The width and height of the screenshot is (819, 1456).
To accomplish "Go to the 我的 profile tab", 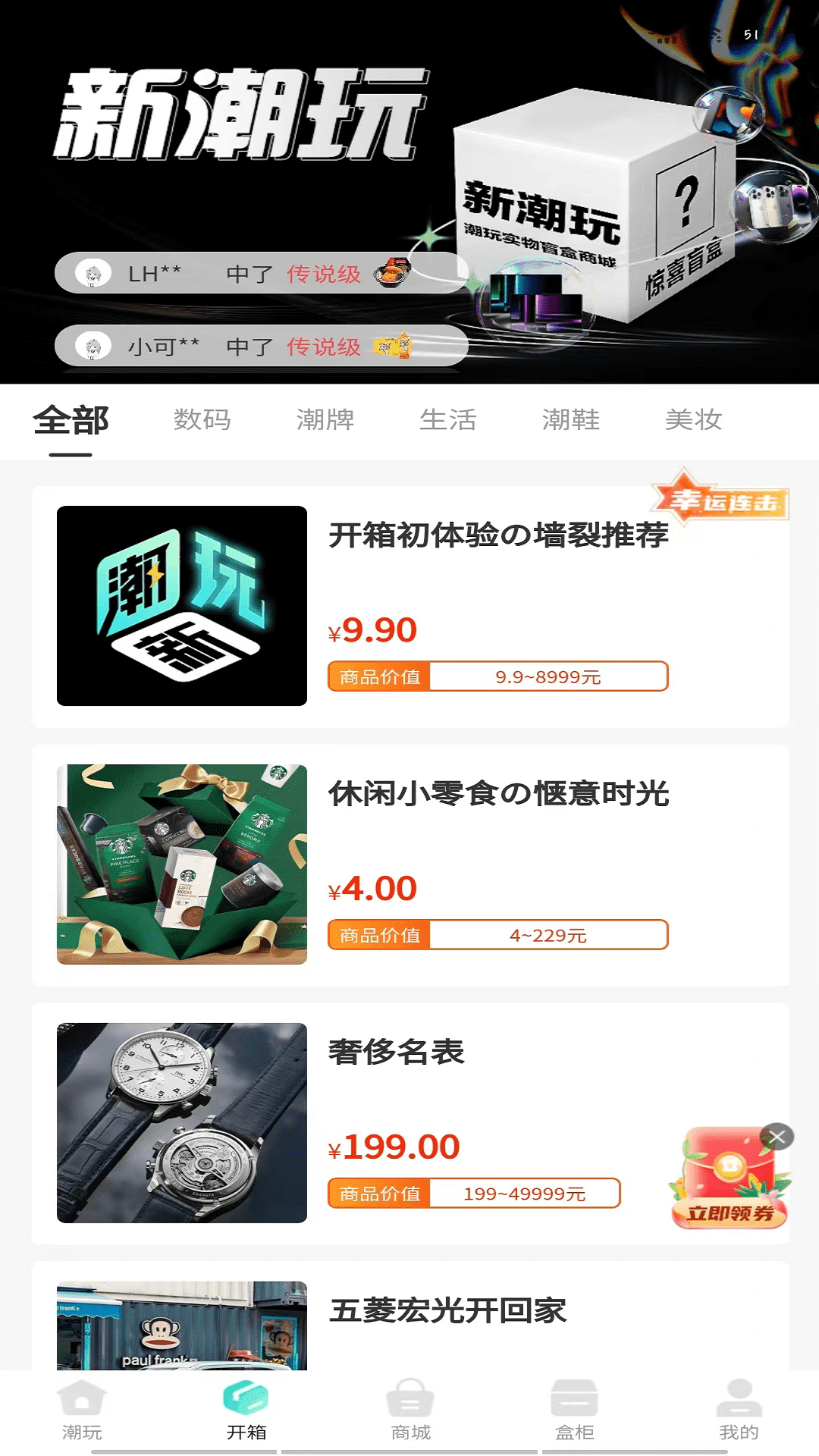I will 739,1410.
